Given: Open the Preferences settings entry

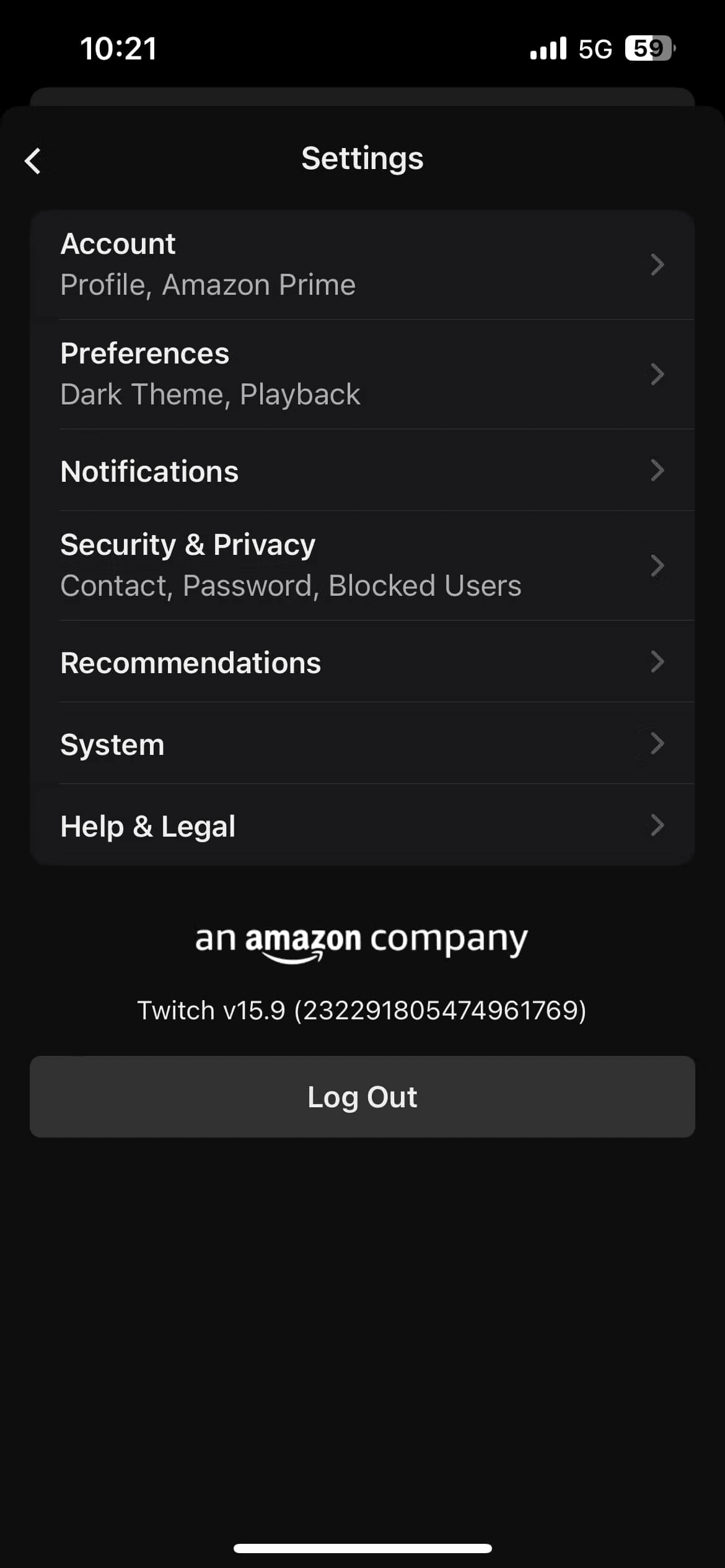Looking at the screenshot, I should [x=362, y=373].
